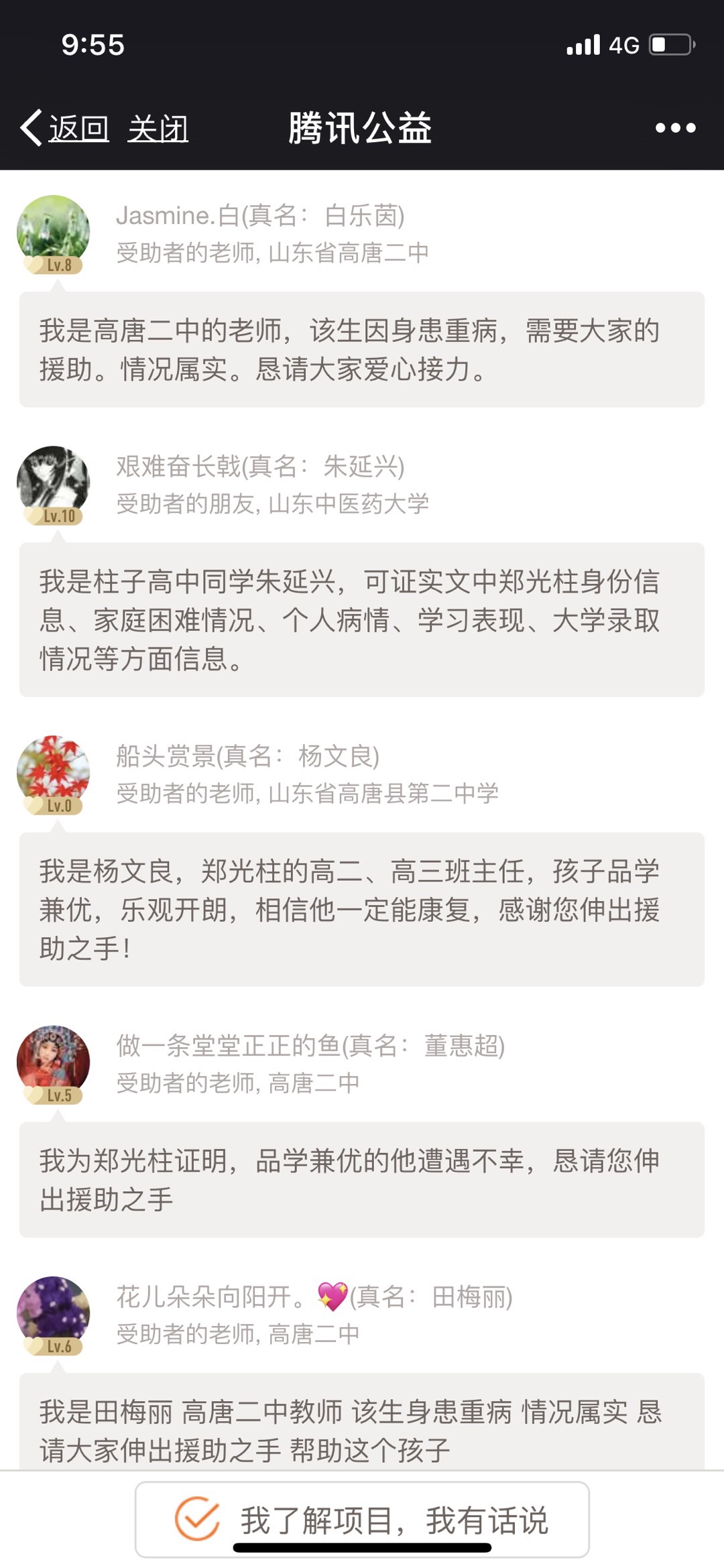
Task: Go back with 返回
Action: tap(66, 127)
